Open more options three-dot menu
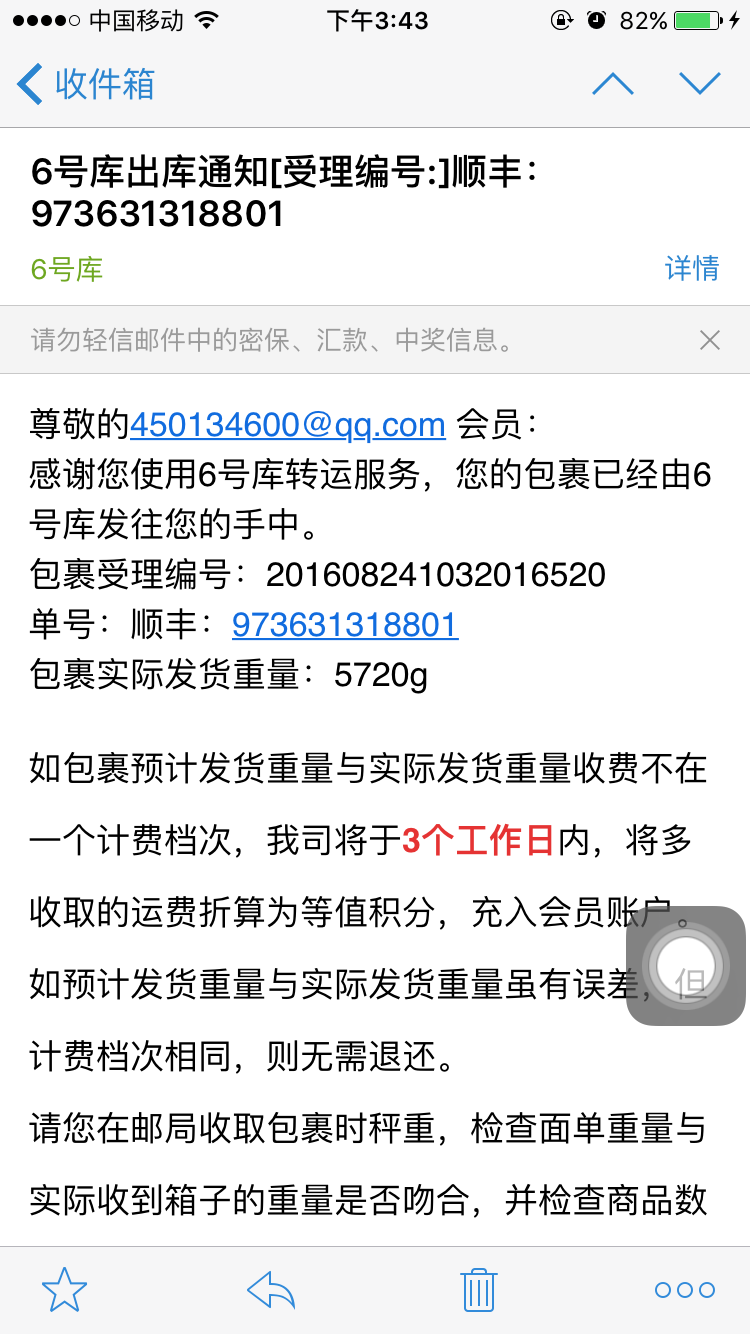The height and width of the screenshot is (1334, 750). (x=685, y=1290)
